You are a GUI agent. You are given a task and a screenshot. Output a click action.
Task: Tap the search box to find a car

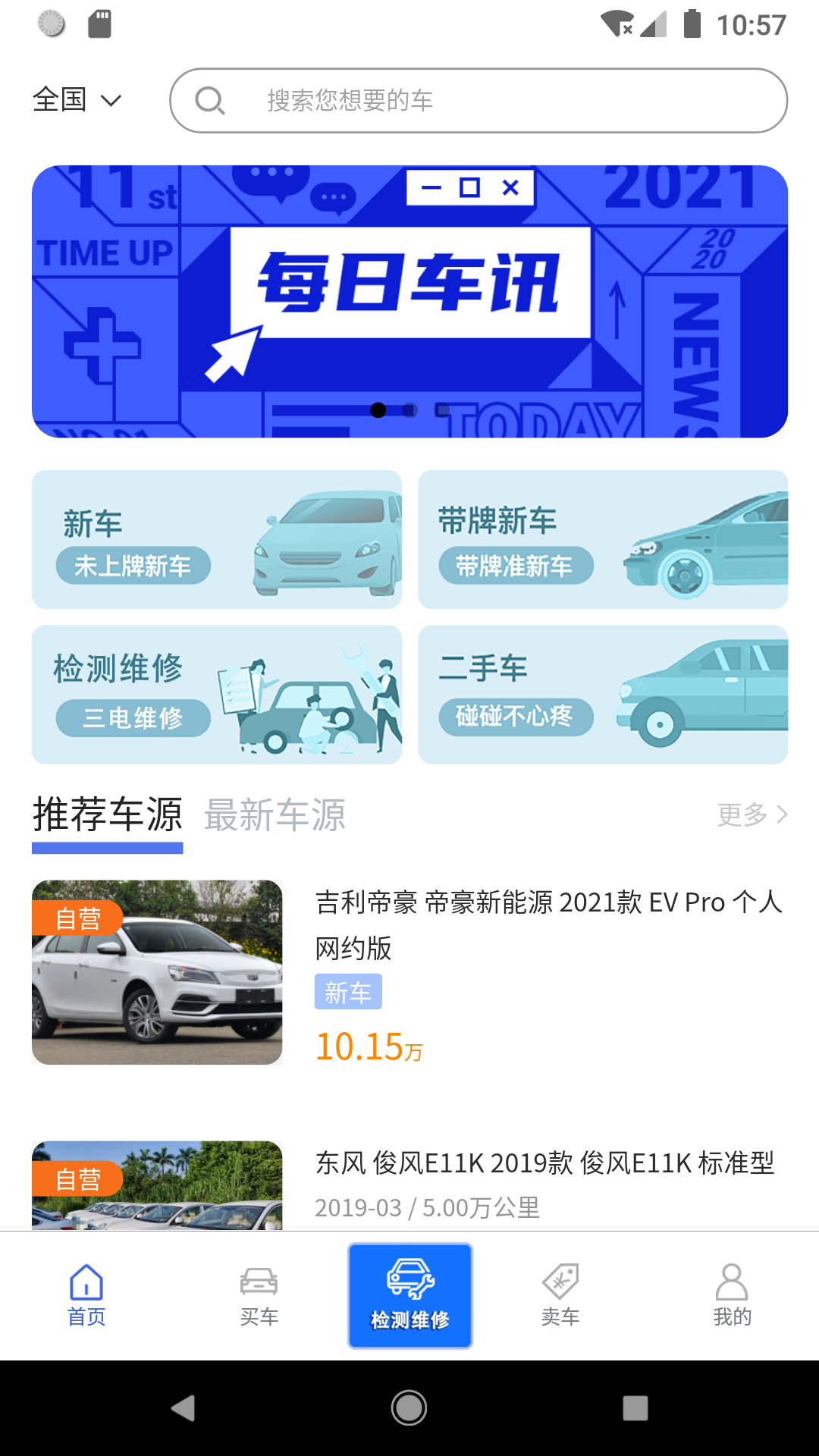point(478,100)
